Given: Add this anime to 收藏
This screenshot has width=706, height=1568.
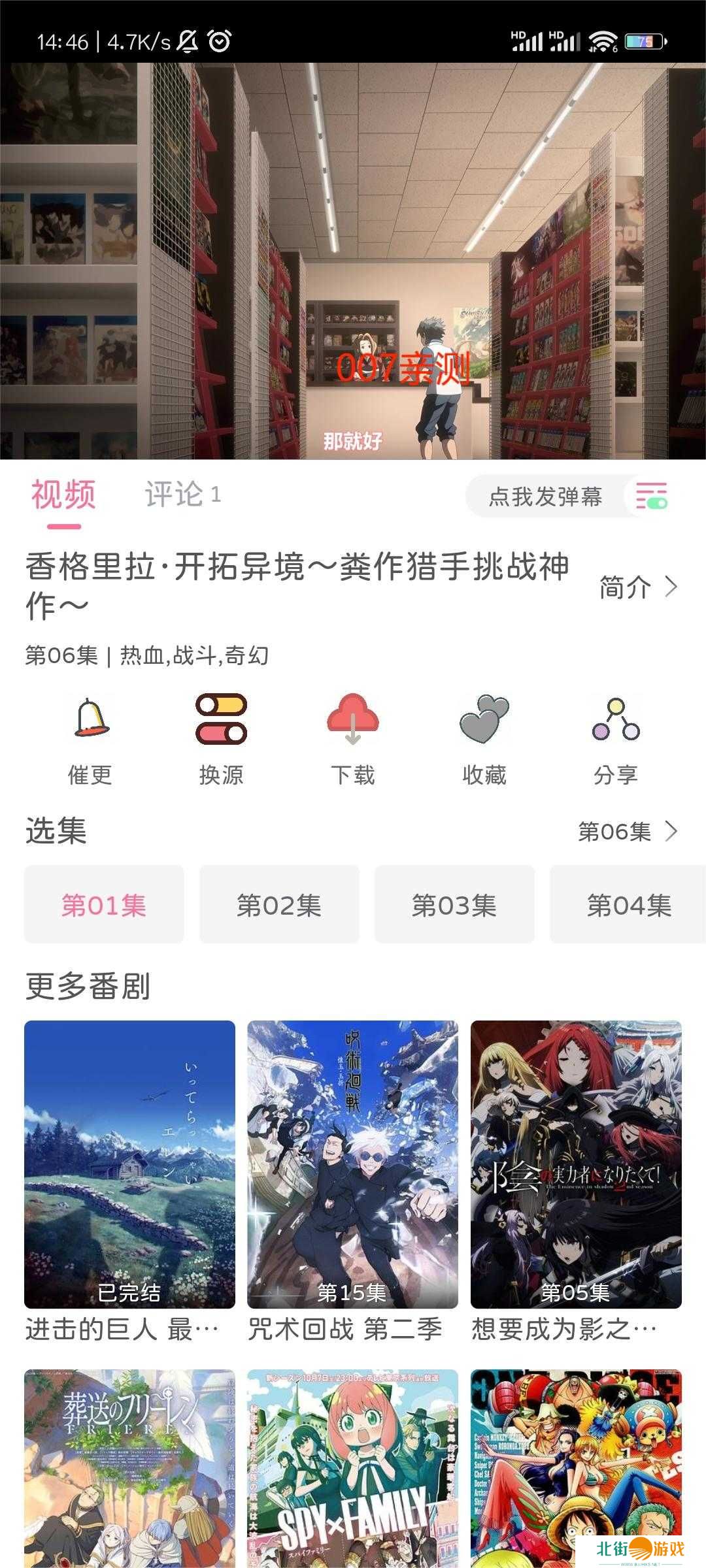Looking at the screenshot, I should (x=484, y=740).
